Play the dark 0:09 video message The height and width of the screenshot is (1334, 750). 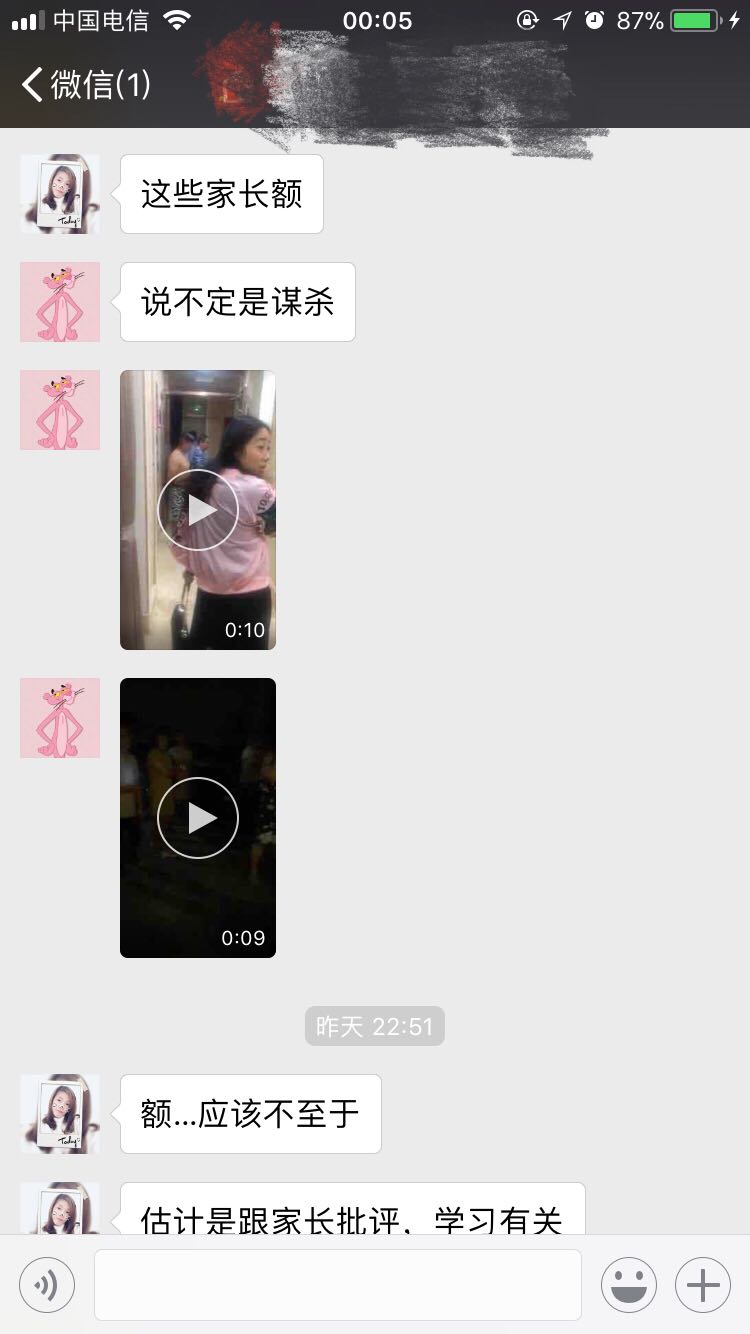point(198,818)
